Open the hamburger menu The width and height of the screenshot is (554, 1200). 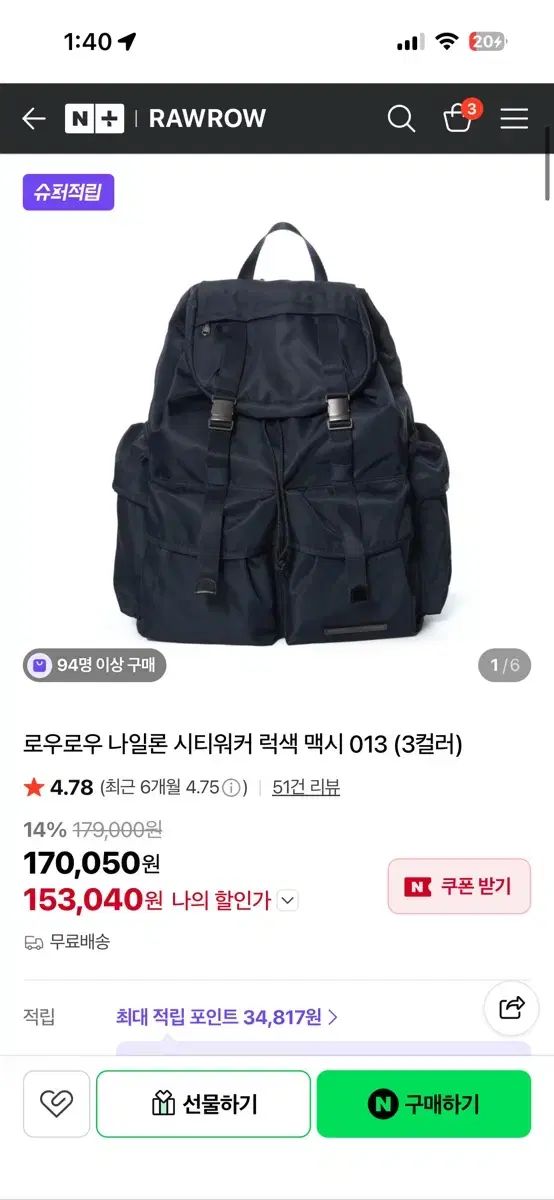[514, 118]
